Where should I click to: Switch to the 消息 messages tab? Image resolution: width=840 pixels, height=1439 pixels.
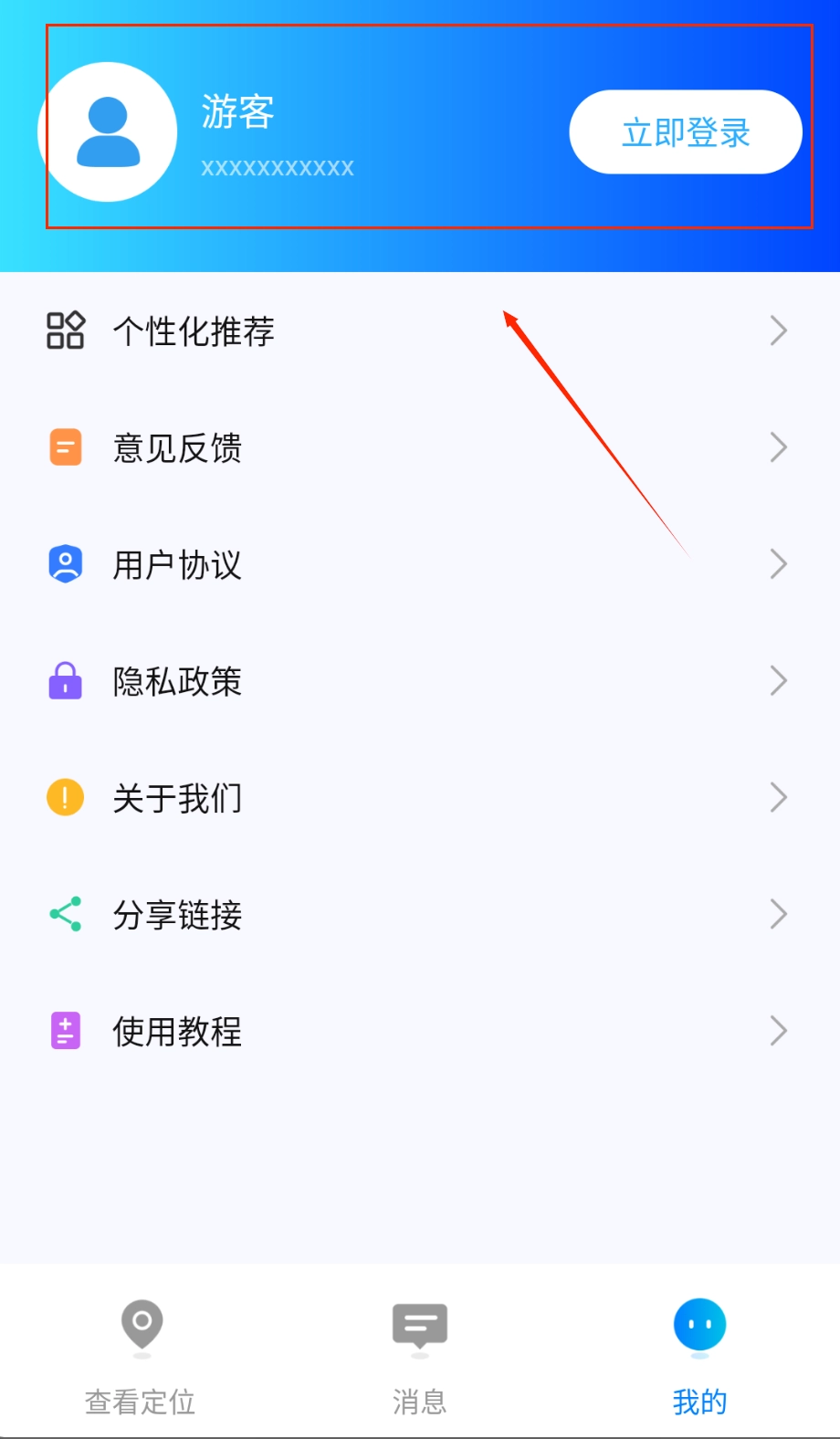(x=419, y=1356)
